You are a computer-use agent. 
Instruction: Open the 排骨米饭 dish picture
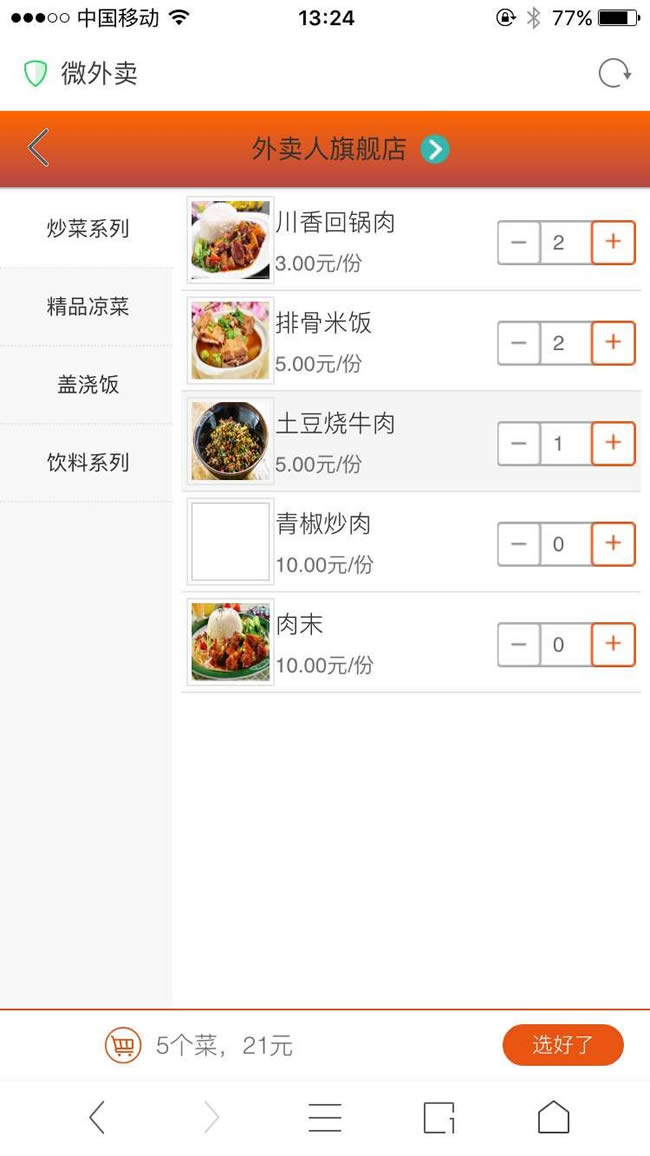(231, 340)
